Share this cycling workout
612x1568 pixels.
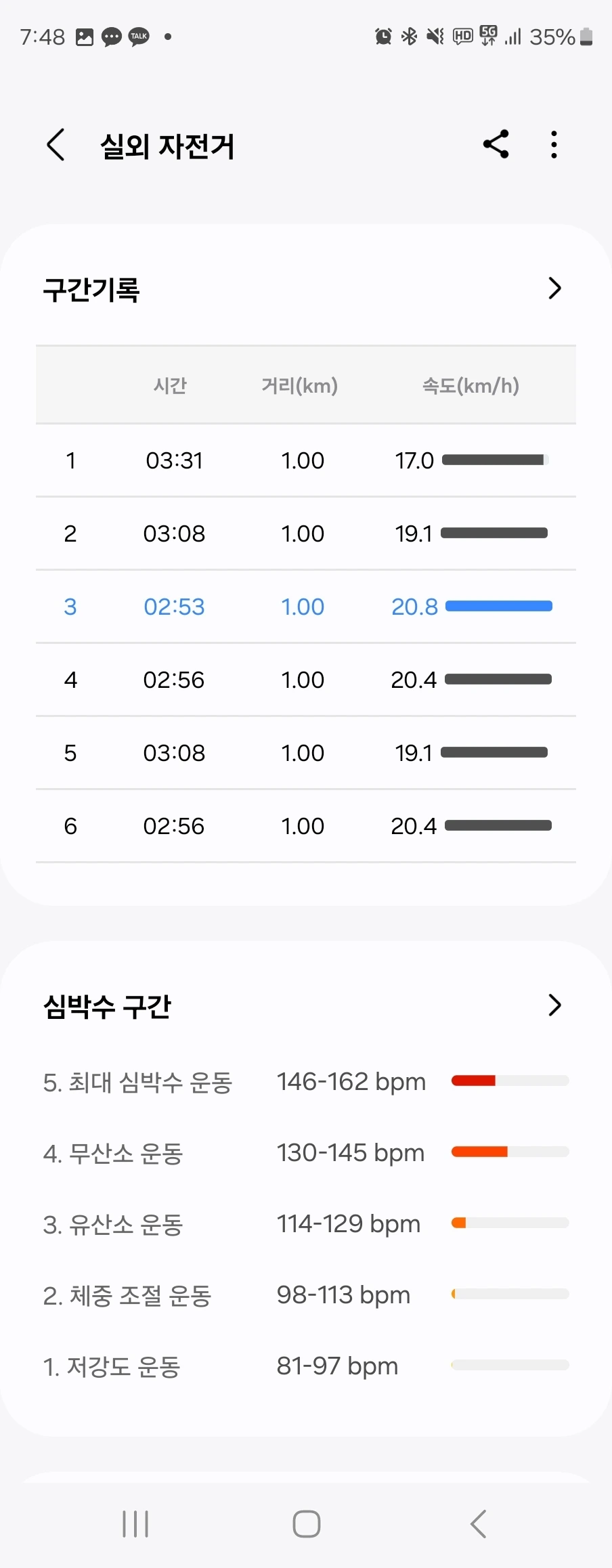496,144
